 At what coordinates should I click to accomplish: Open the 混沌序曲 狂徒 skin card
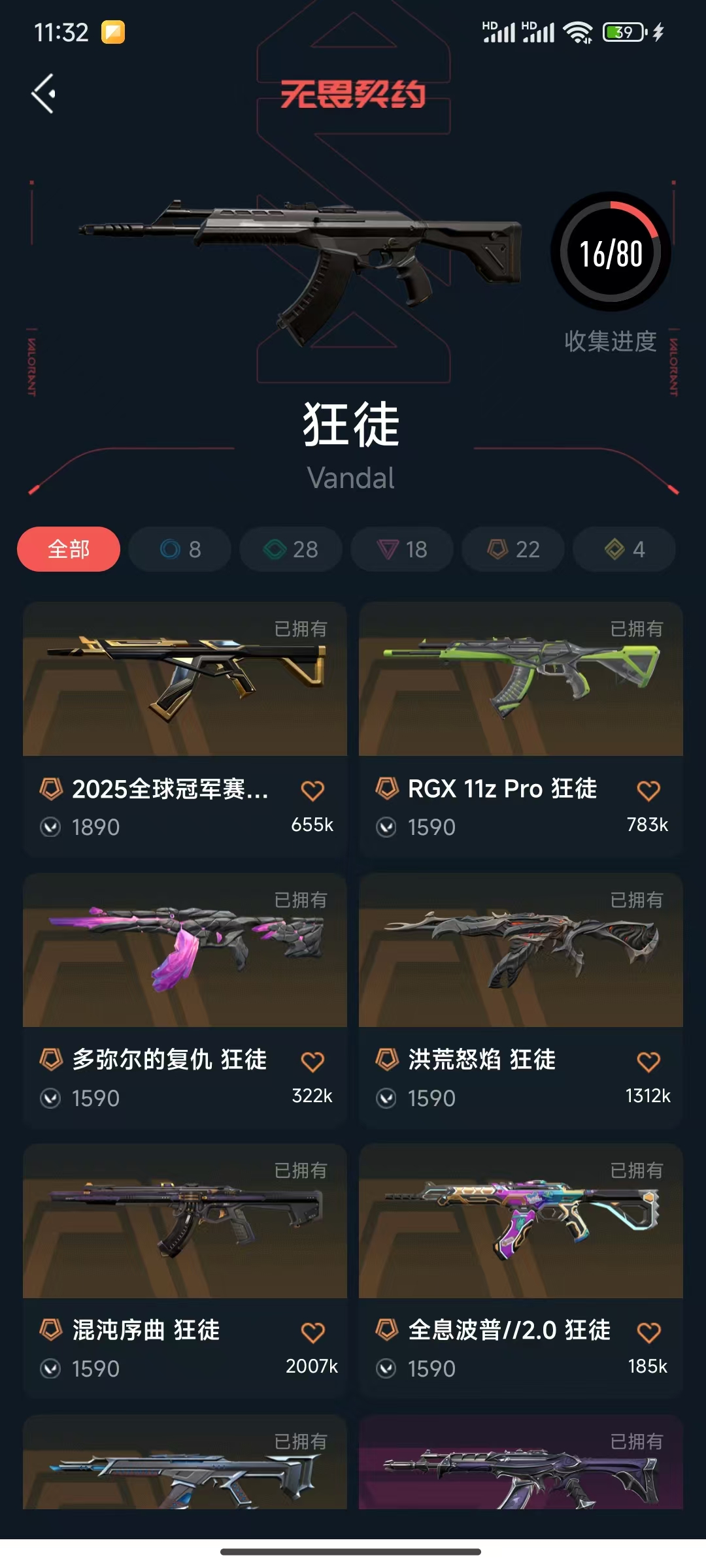(x=185, y=1221)
